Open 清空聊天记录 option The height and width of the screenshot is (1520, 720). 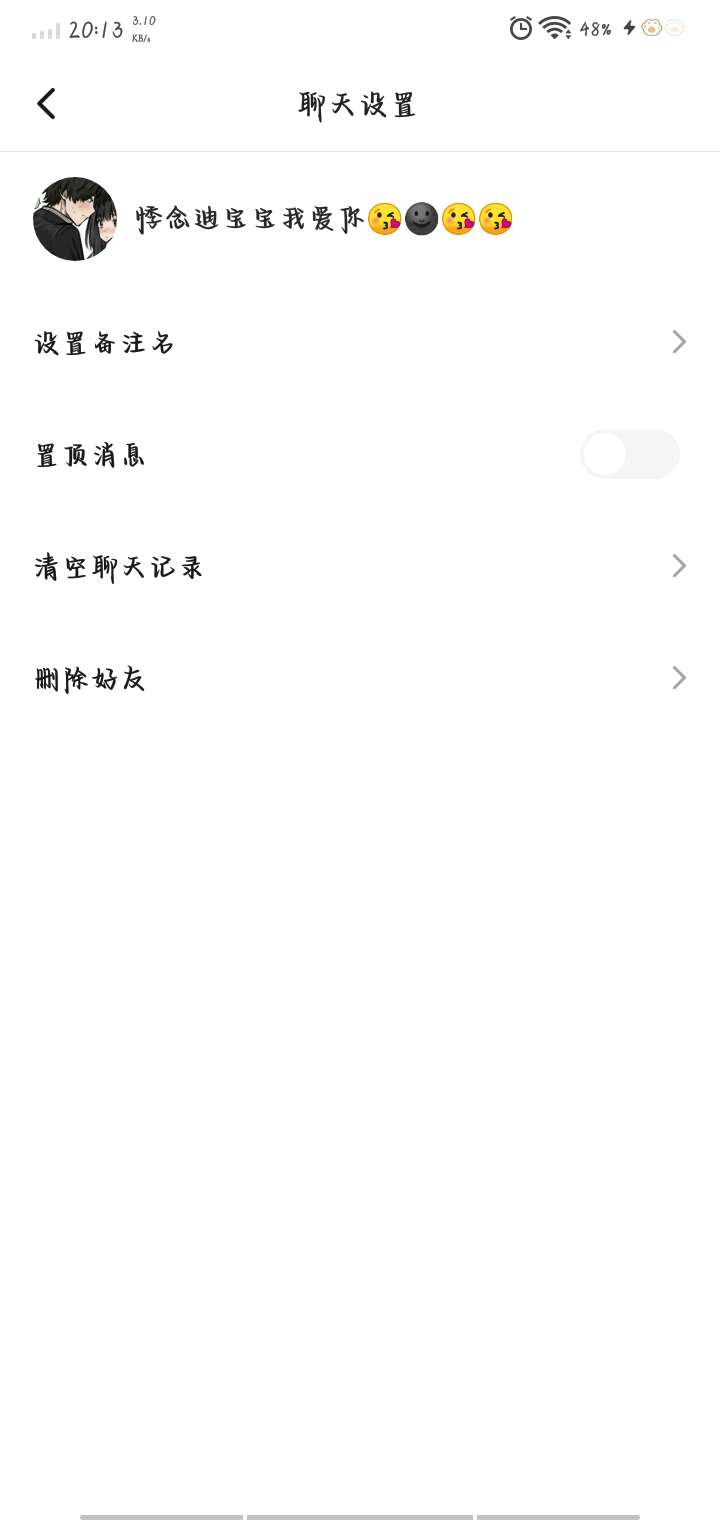pos(360,567)
